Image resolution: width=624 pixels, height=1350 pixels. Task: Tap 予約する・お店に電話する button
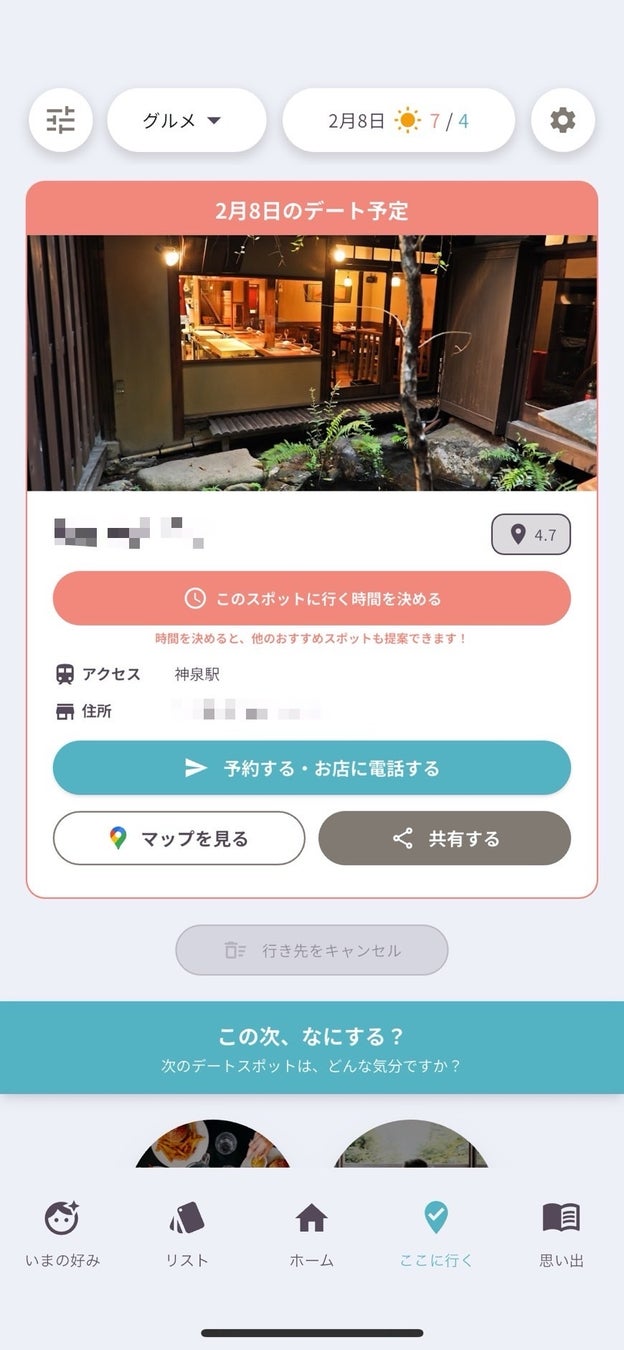click(x=312, y=768)
